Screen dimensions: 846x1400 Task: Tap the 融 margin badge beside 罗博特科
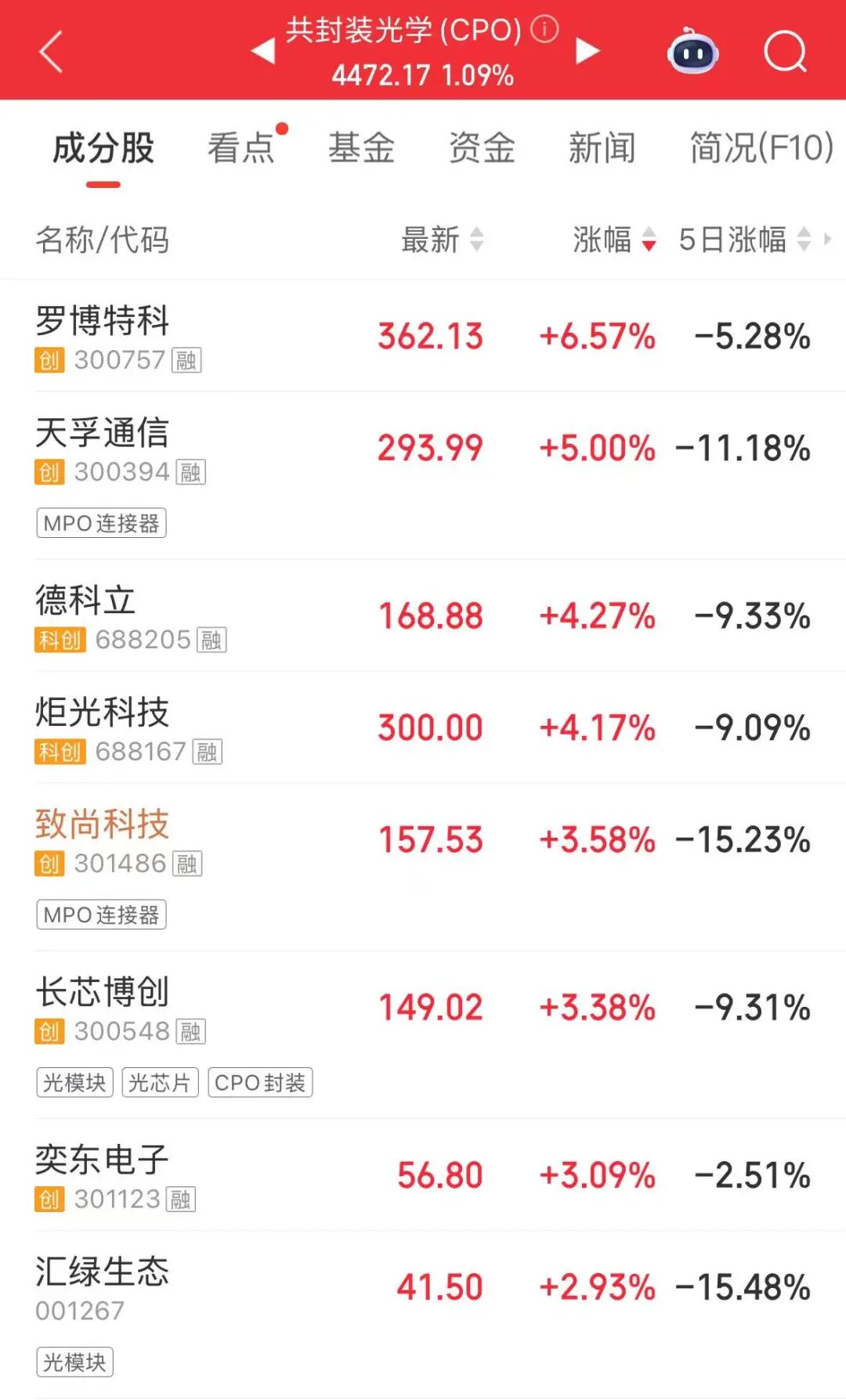(183, 362)
